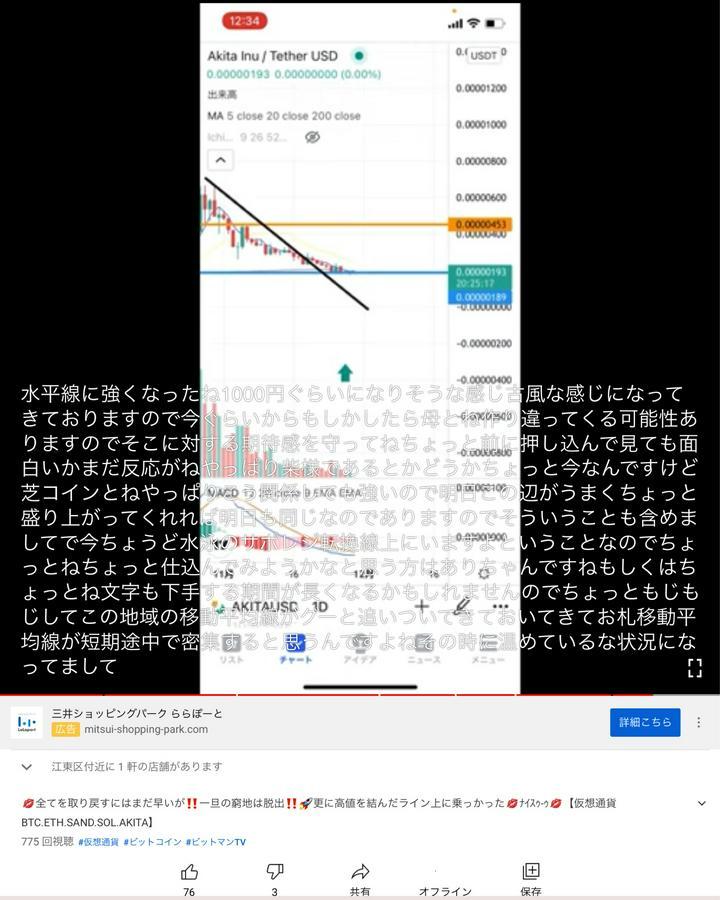The width and height of the screenshot is (720, 900).
Task: Dislike this video
Action: pyautogui.click(x=275, y=872)
